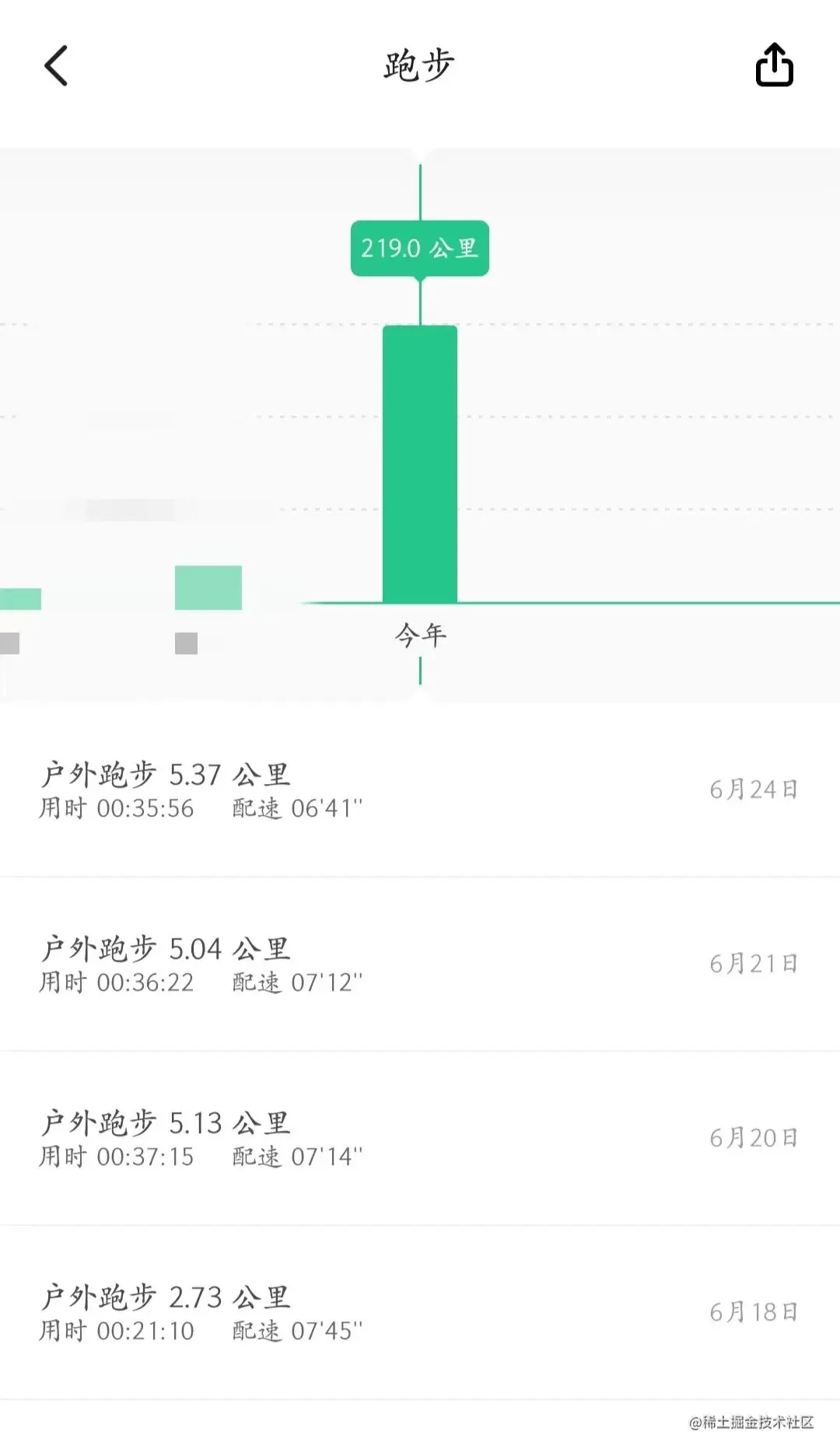View the 5.13 公里 run on 6月20日

click(x=420, y=1139)
